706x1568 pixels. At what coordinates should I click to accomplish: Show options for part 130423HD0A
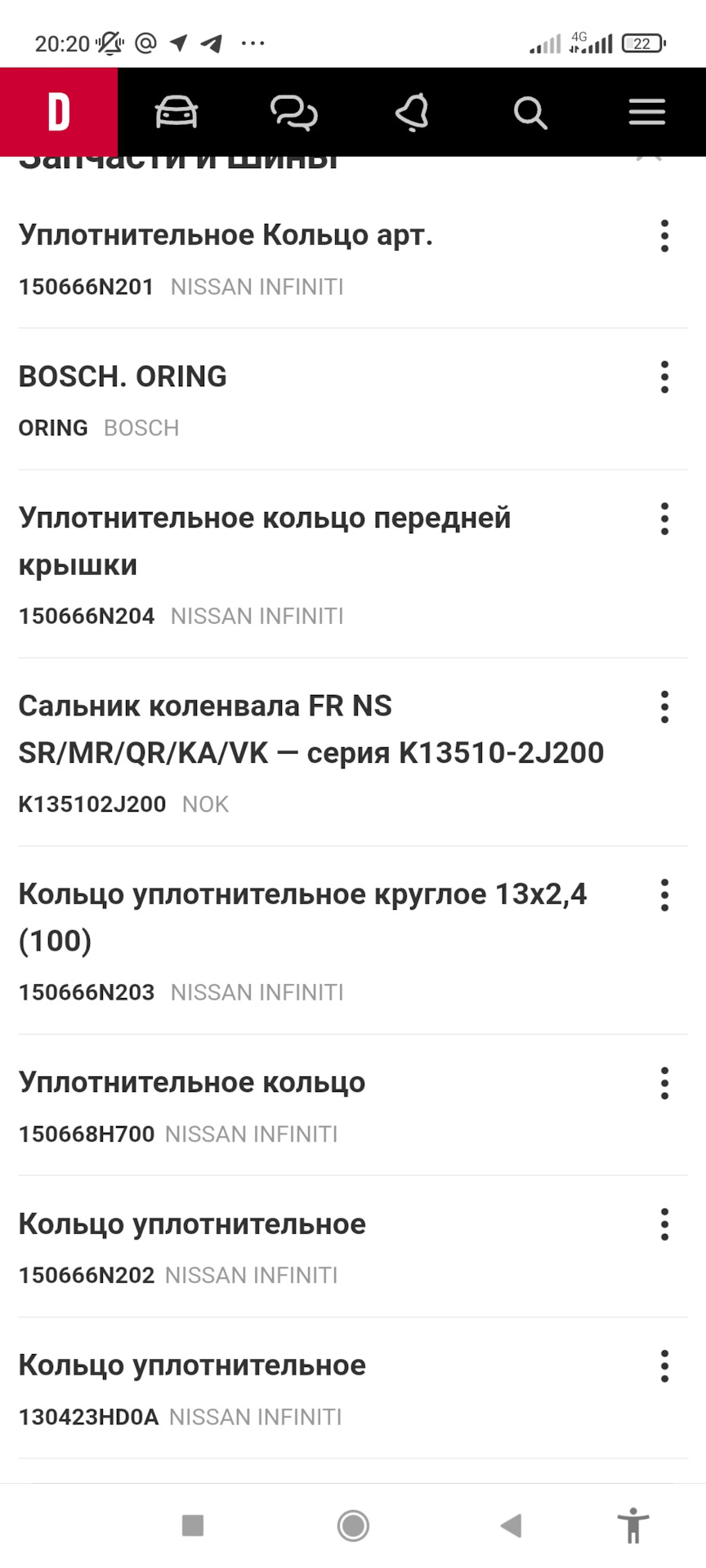[x=664, y=1366]
